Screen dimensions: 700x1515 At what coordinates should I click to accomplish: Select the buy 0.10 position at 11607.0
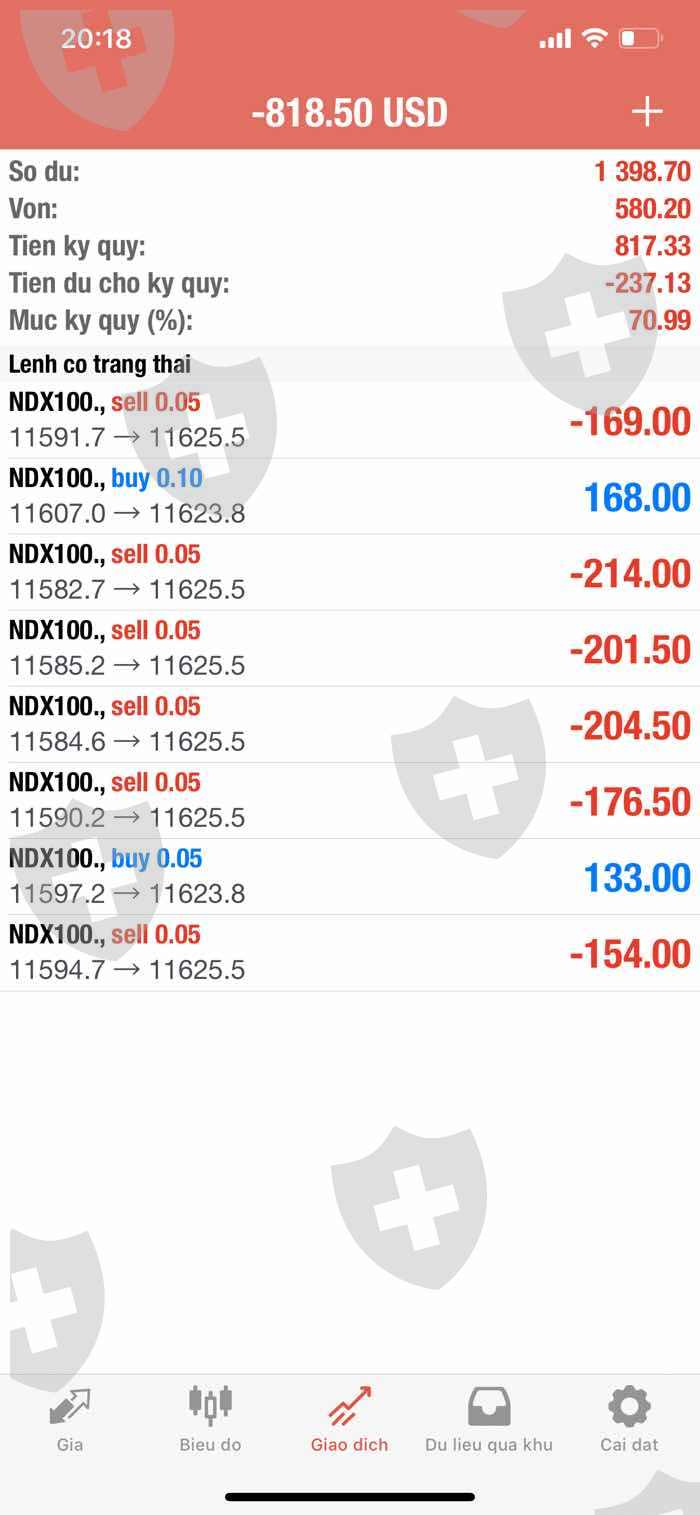pos(350,497)
